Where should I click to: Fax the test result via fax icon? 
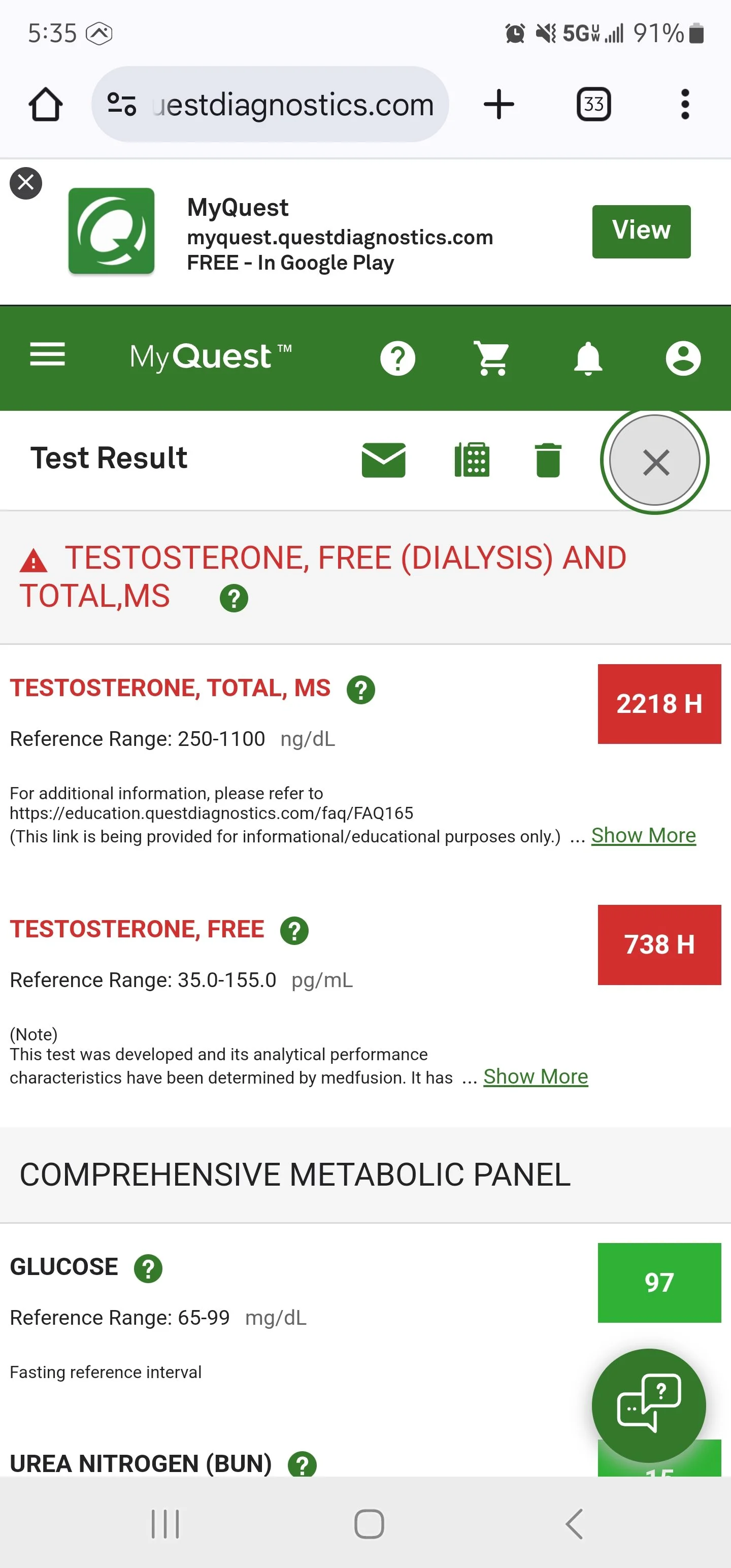(472, 459)
